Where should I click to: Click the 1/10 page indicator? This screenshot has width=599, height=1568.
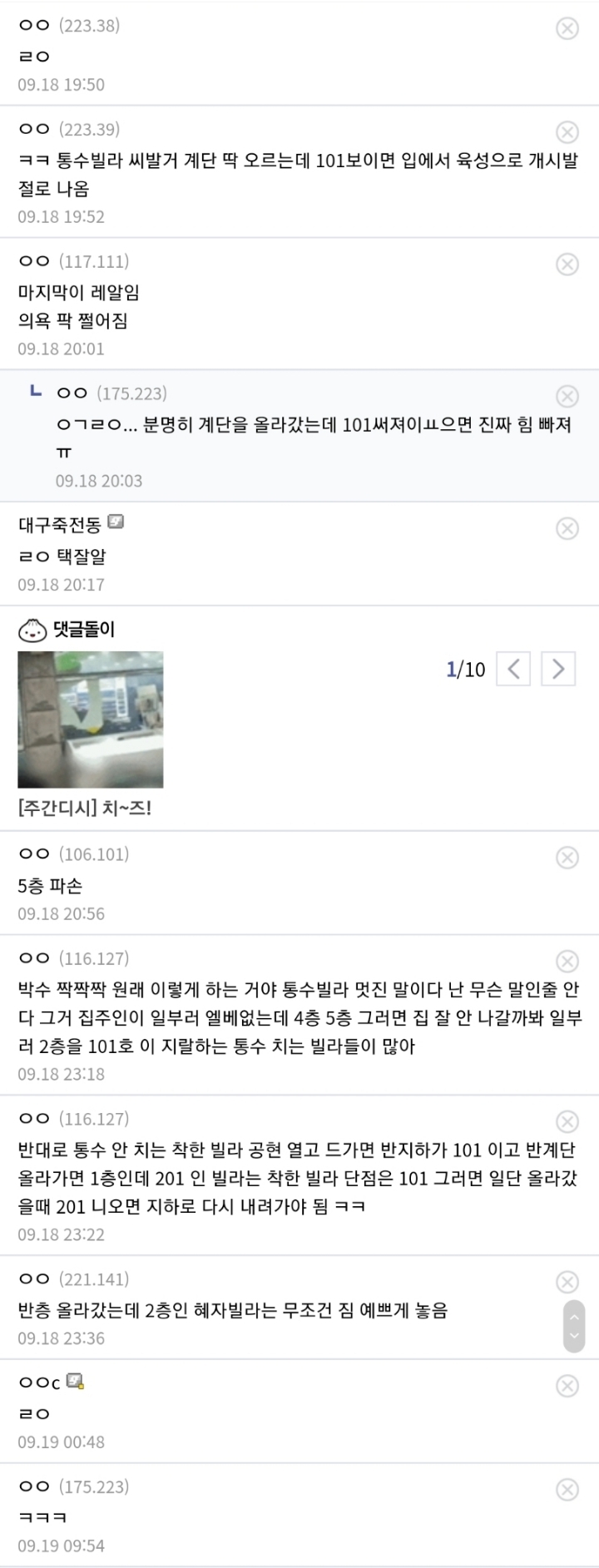pyautogui.click(x=464, y=669)
